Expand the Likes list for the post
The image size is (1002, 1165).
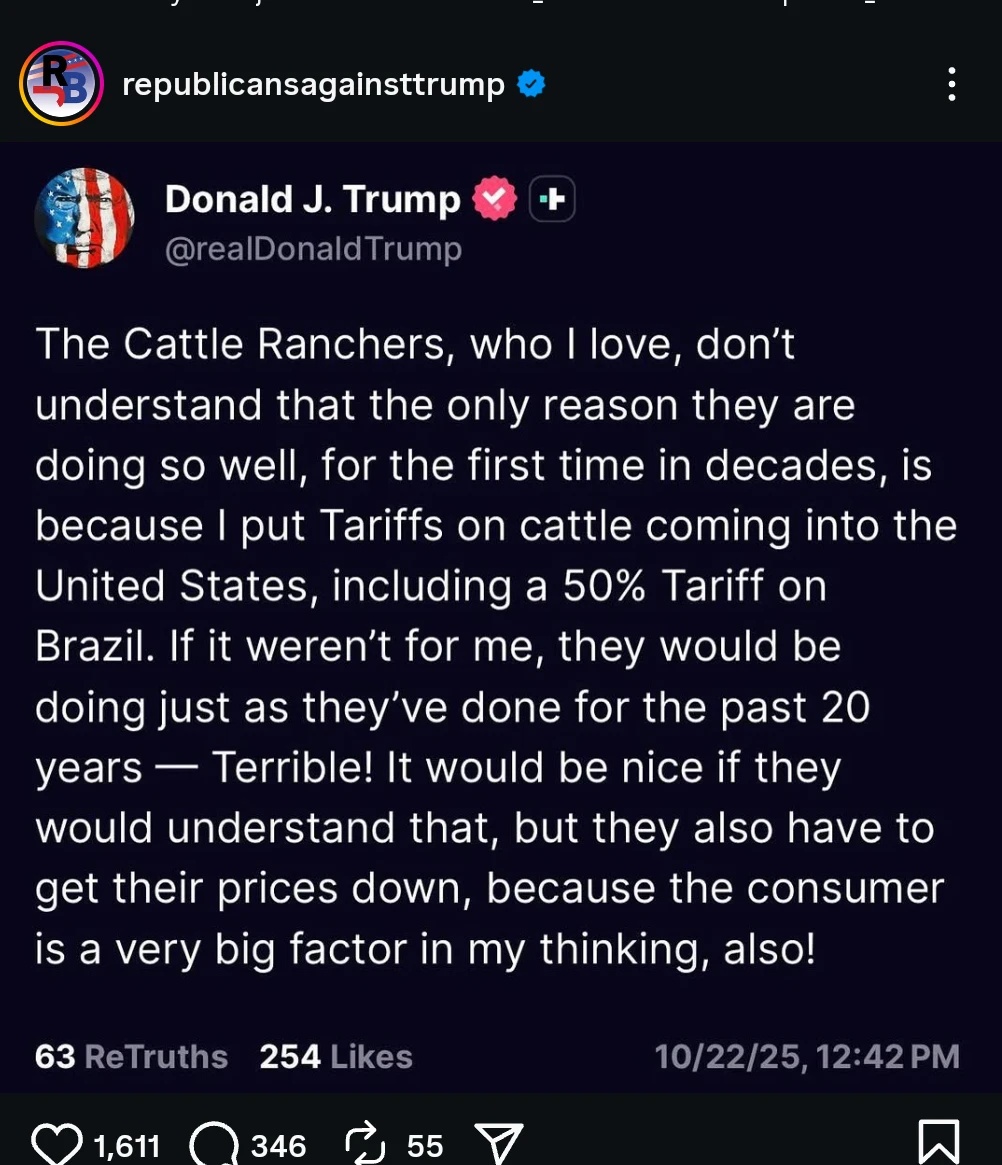[x=336, y=1056]
